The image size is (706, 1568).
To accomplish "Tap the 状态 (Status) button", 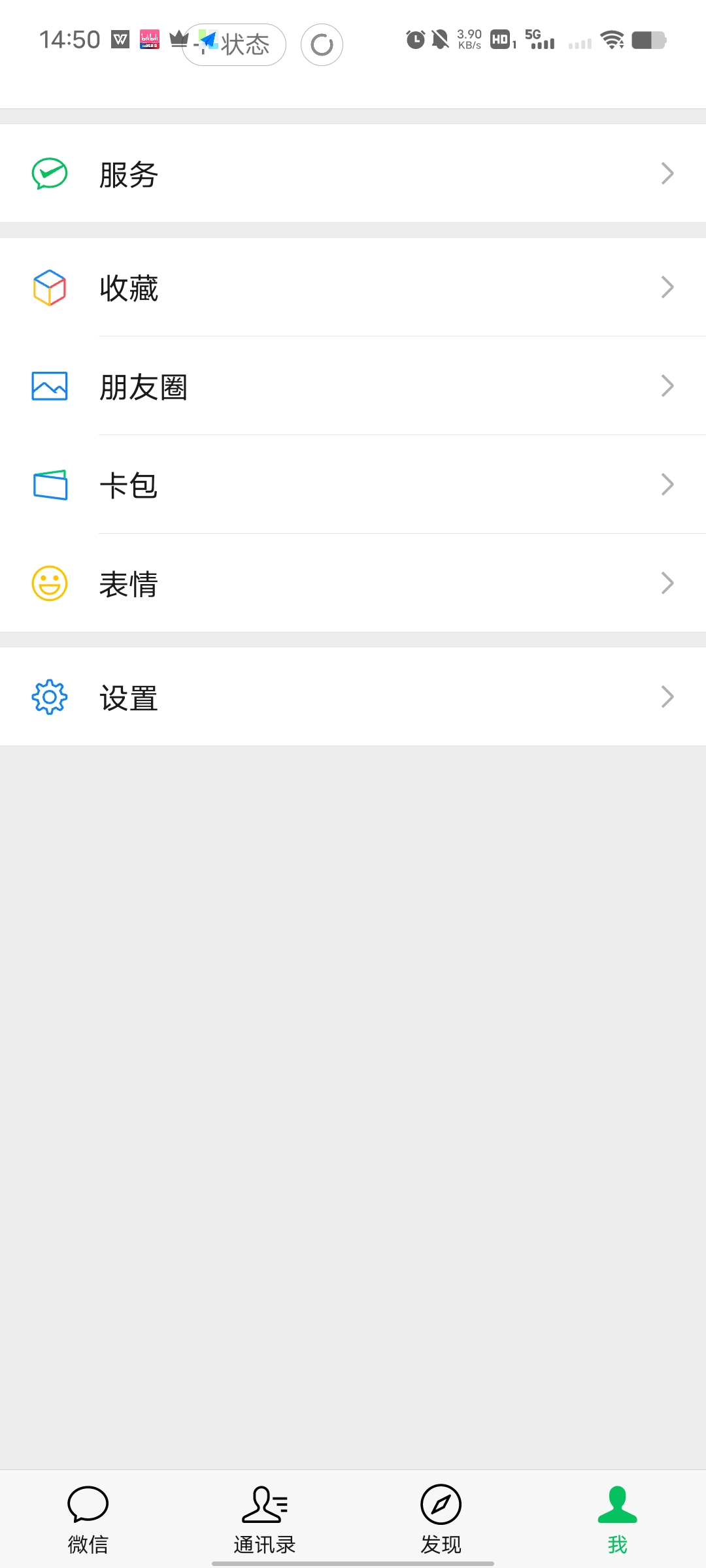I will pos(235,45).
